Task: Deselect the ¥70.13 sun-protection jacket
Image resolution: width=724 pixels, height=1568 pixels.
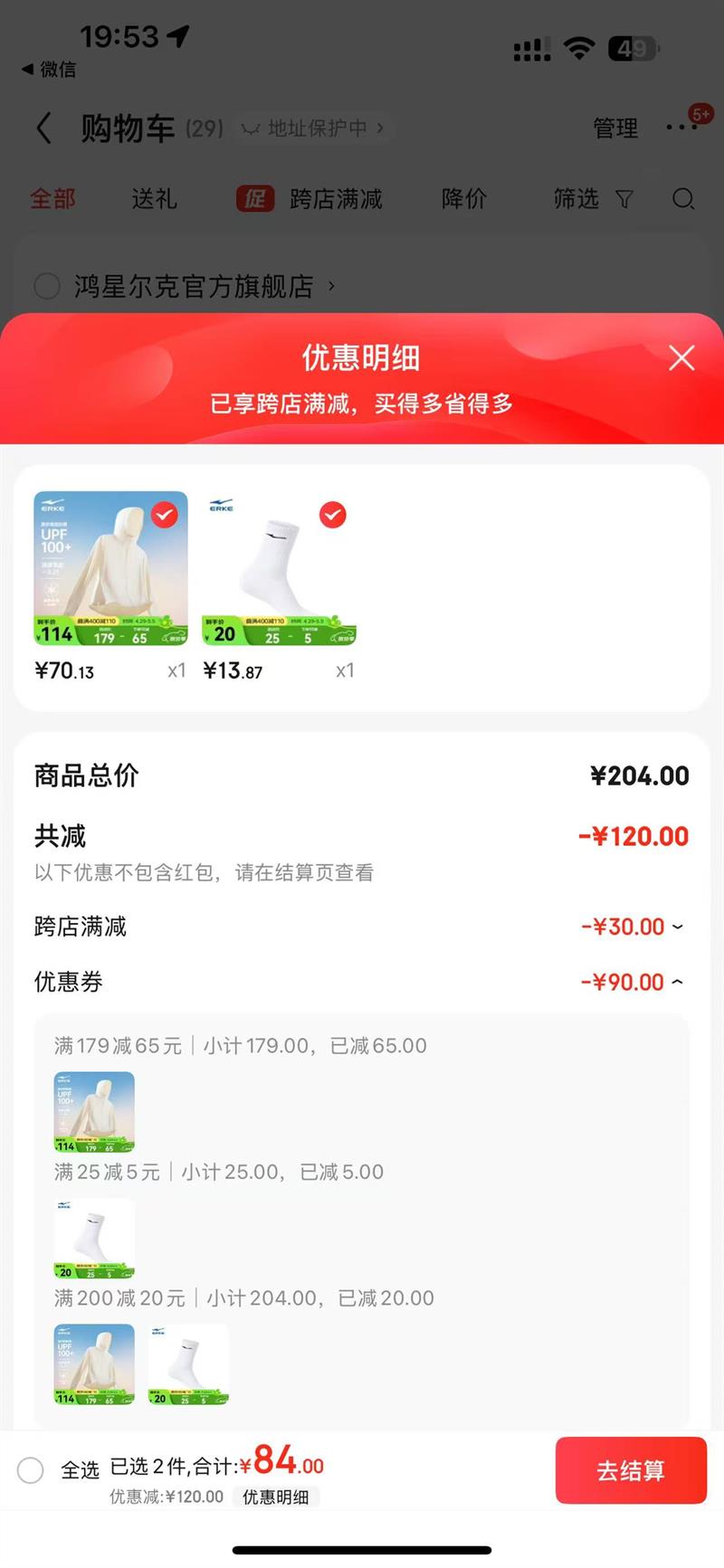Action: tap(164, 515)
